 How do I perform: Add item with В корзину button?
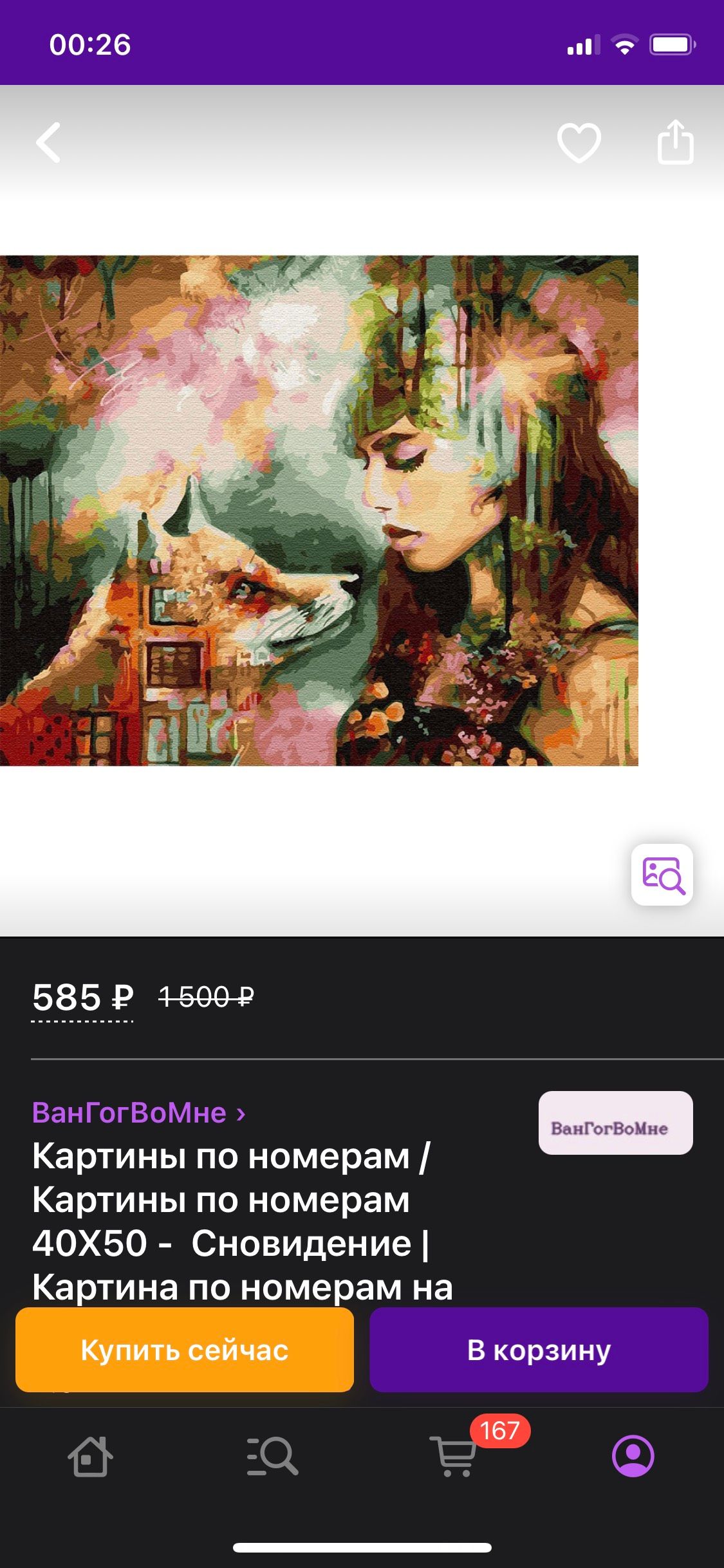pyautogui.click(x=539, y=1350)
